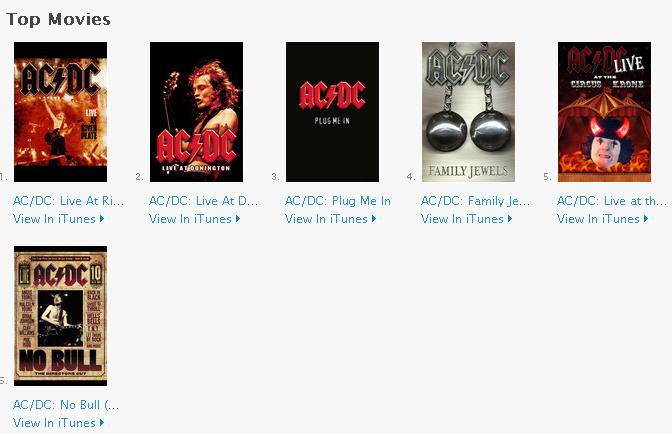672x434 pixels.
Task: Open the Family Jewels cover art
Action: [468, 112]
